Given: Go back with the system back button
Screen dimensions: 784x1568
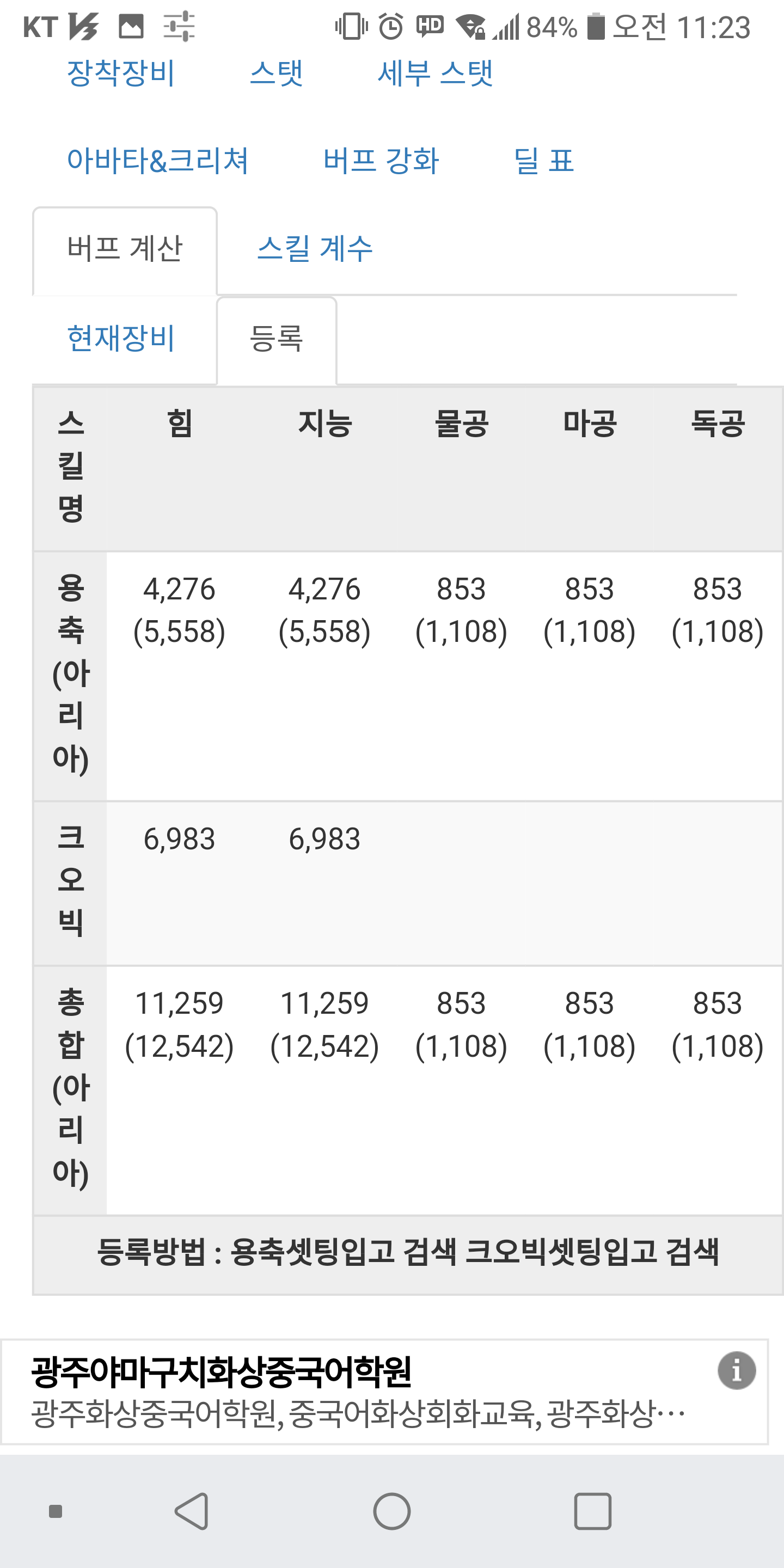Looking at the screenshot, I should click(x=192, y=1511).
